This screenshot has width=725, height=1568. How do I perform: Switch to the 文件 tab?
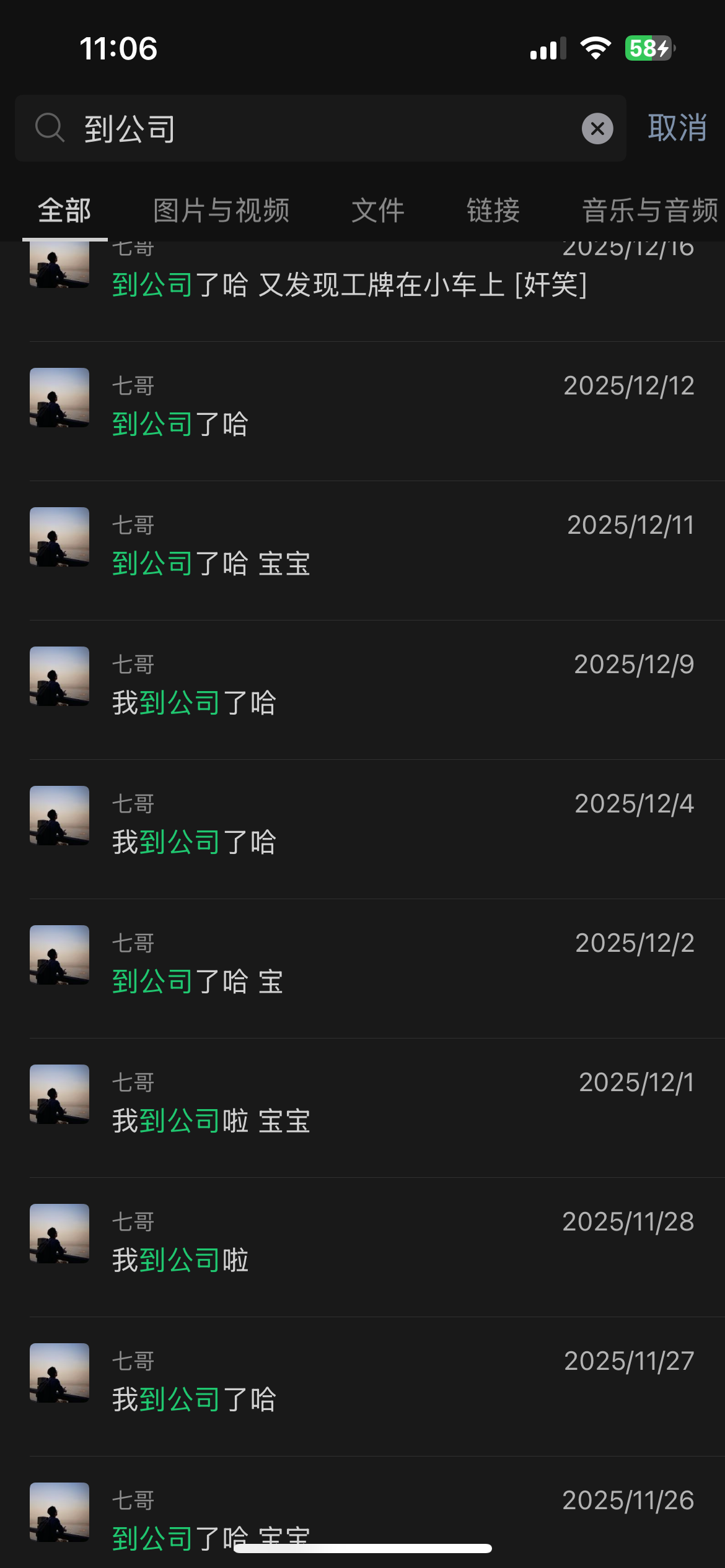pyautogui.click(x=377, y=211)
